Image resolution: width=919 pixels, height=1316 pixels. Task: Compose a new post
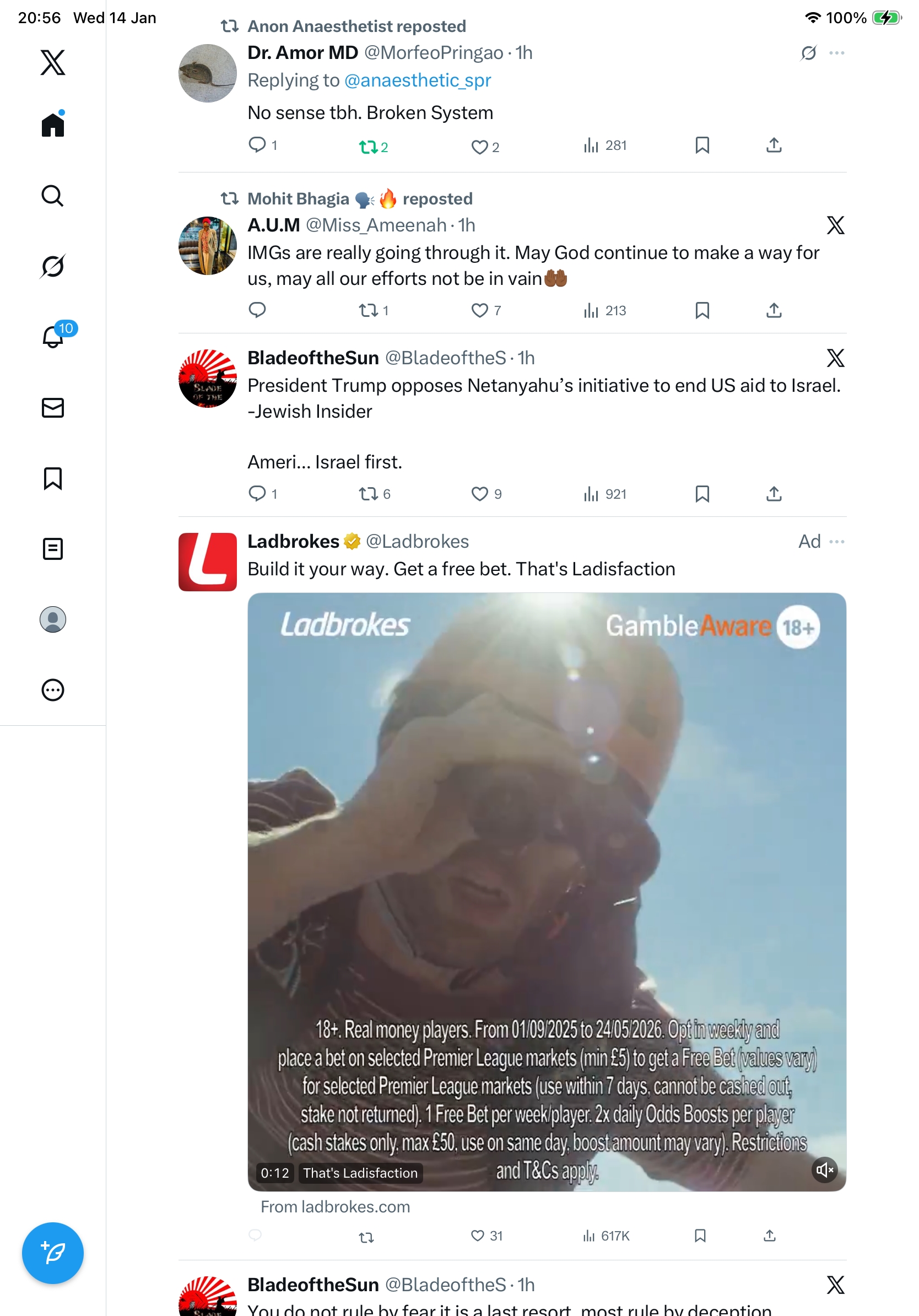(x=53, y=1253)
